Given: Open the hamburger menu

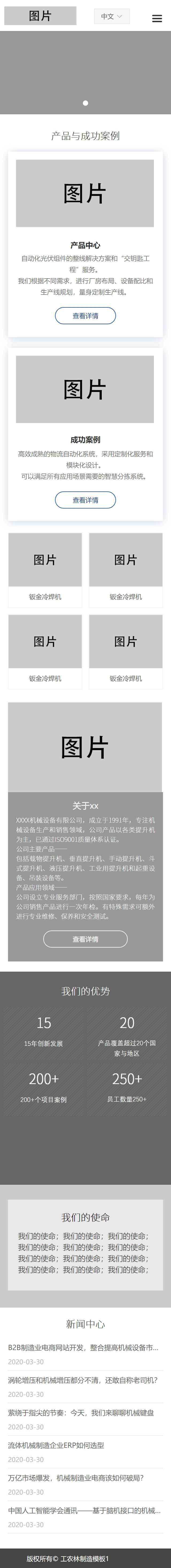Looking at the screenshot, I should click(x=156, y=18).
